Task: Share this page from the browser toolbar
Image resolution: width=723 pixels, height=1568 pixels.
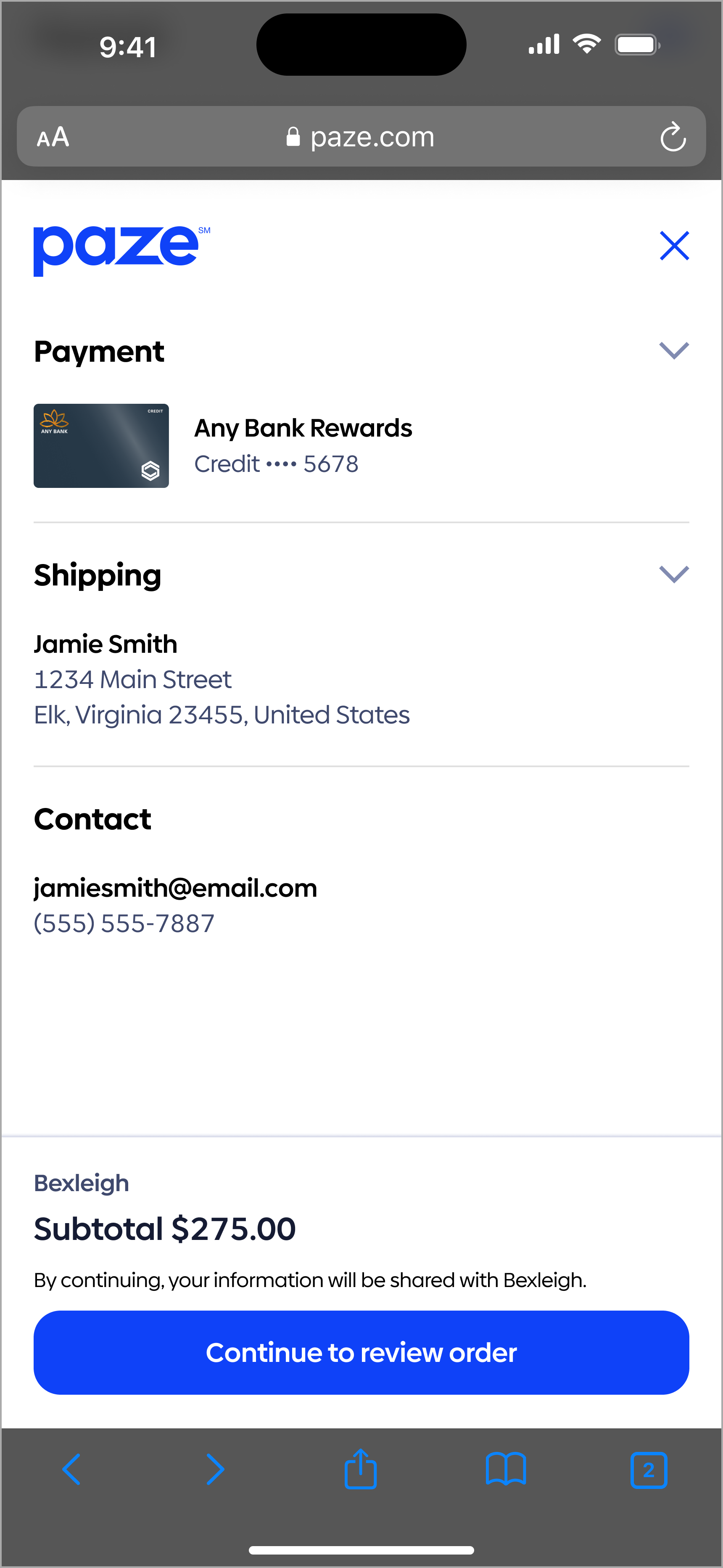Action: click(x=360, y=1470)
